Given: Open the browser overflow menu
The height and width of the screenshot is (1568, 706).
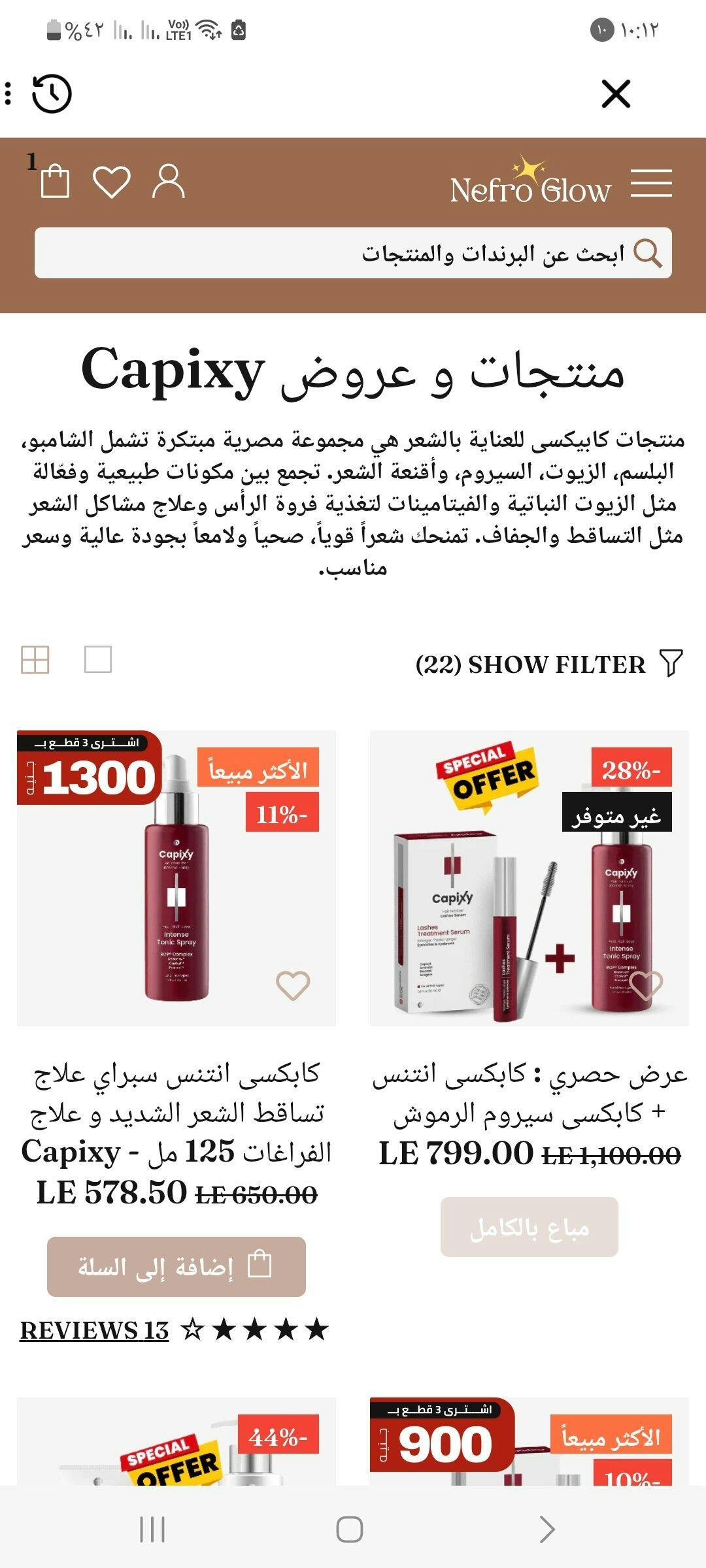Looking at the screenshot, I should coord(8,93).
